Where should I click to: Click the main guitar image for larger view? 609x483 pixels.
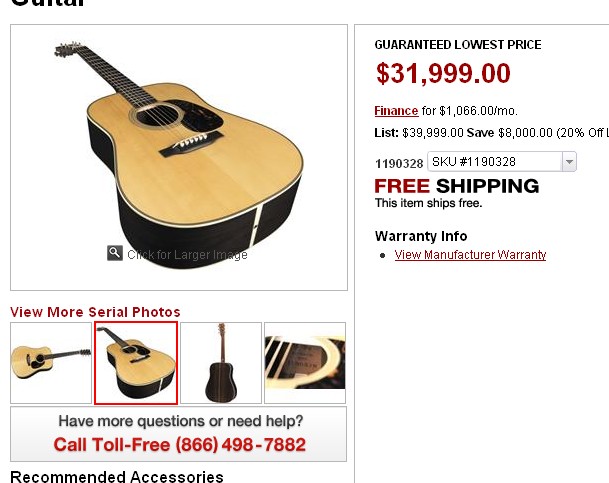tap(178, 150)
